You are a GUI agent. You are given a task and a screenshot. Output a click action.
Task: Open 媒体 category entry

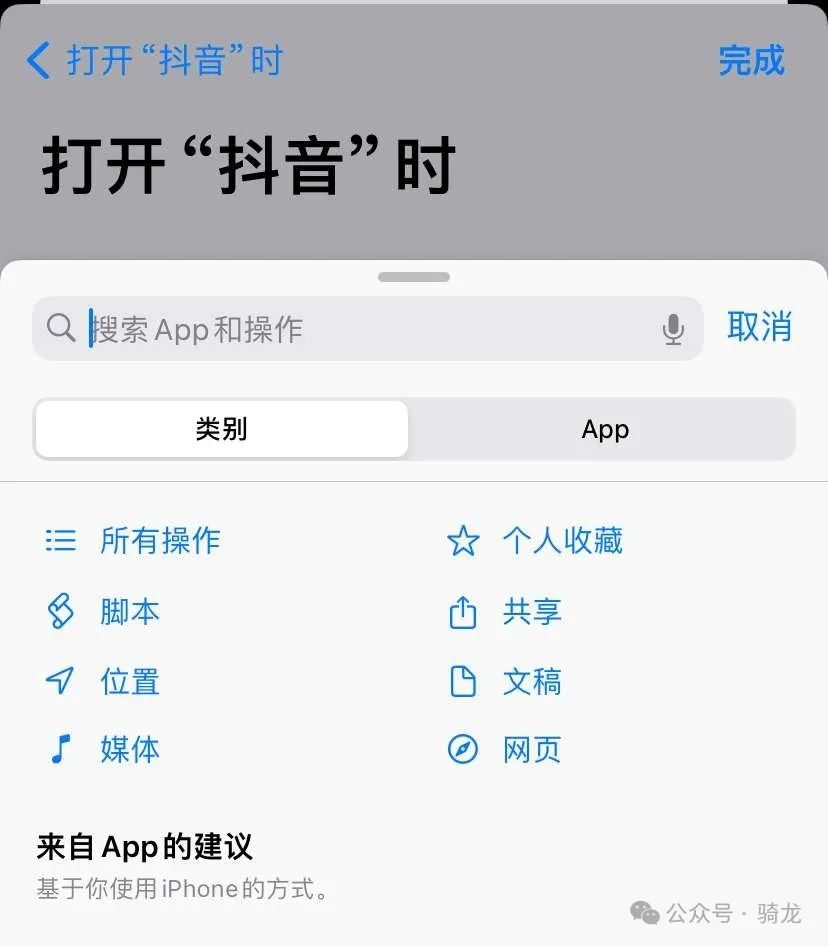tap(130, 750)
